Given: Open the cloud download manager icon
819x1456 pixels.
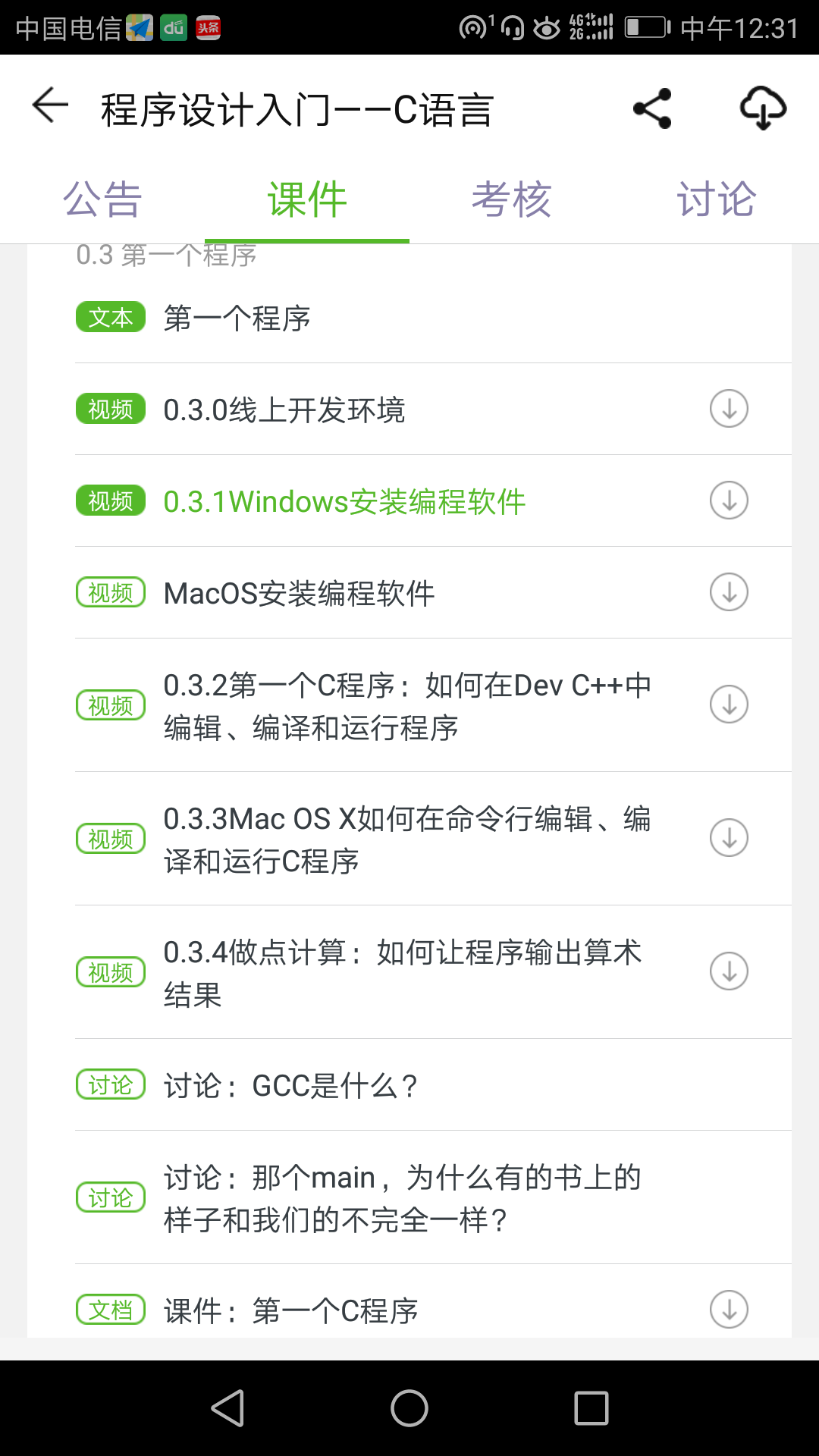Looking at the screenshot, I should 763,108.
